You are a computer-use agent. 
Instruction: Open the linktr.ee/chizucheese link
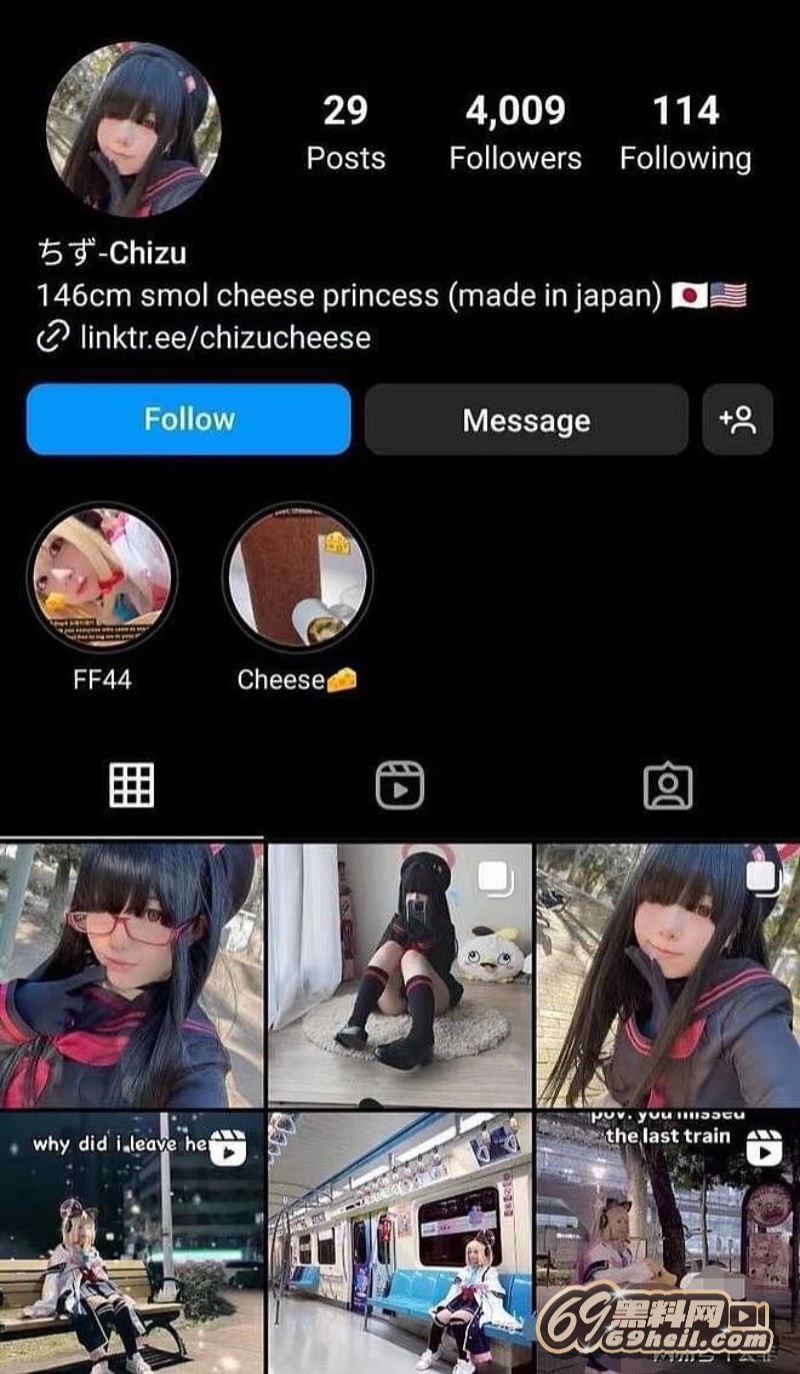click(x=224, y=338)
